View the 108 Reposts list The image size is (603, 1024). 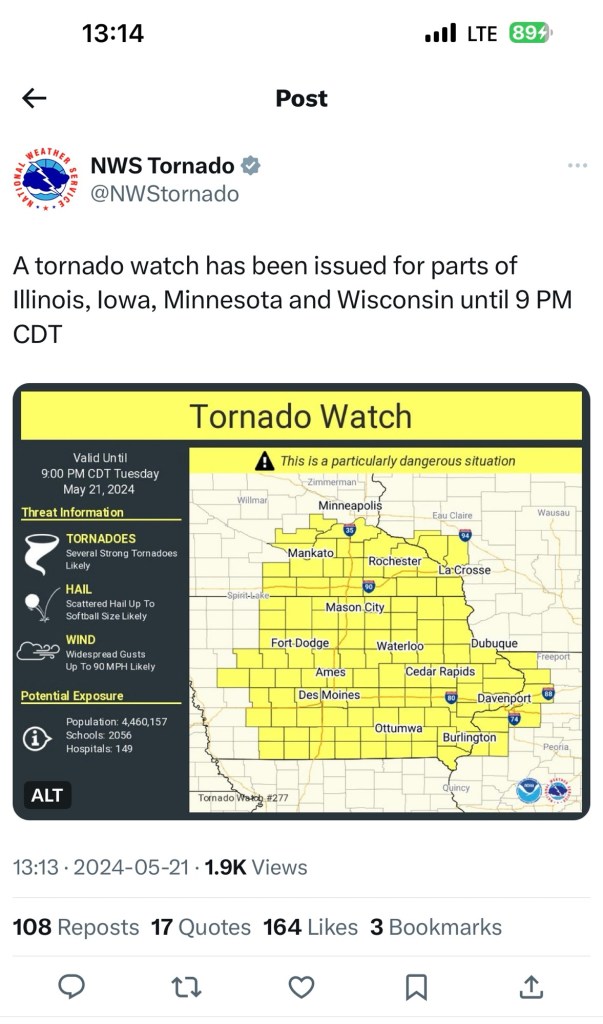tap(76, 927)
